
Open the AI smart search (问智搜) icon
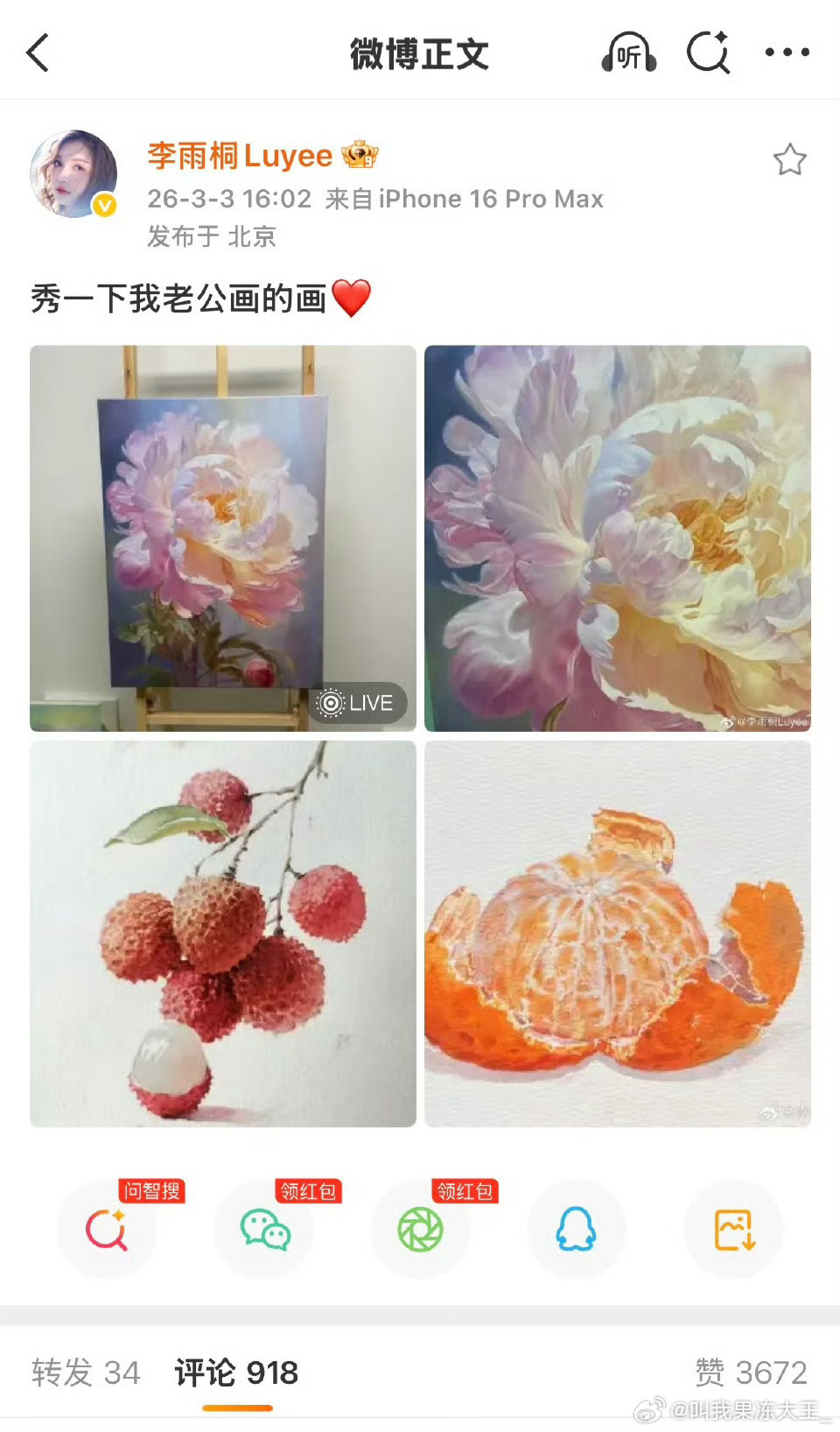pos(108,1230)
